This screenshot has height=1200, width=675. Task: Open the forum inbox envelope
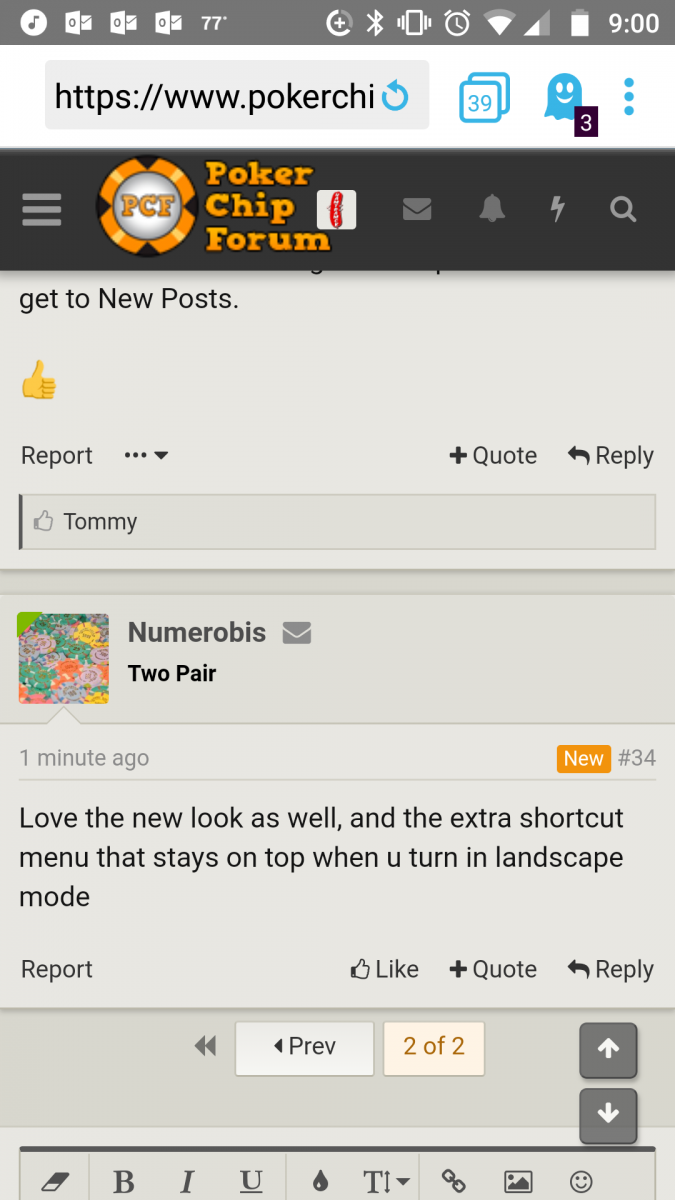[x=417, y=209]
